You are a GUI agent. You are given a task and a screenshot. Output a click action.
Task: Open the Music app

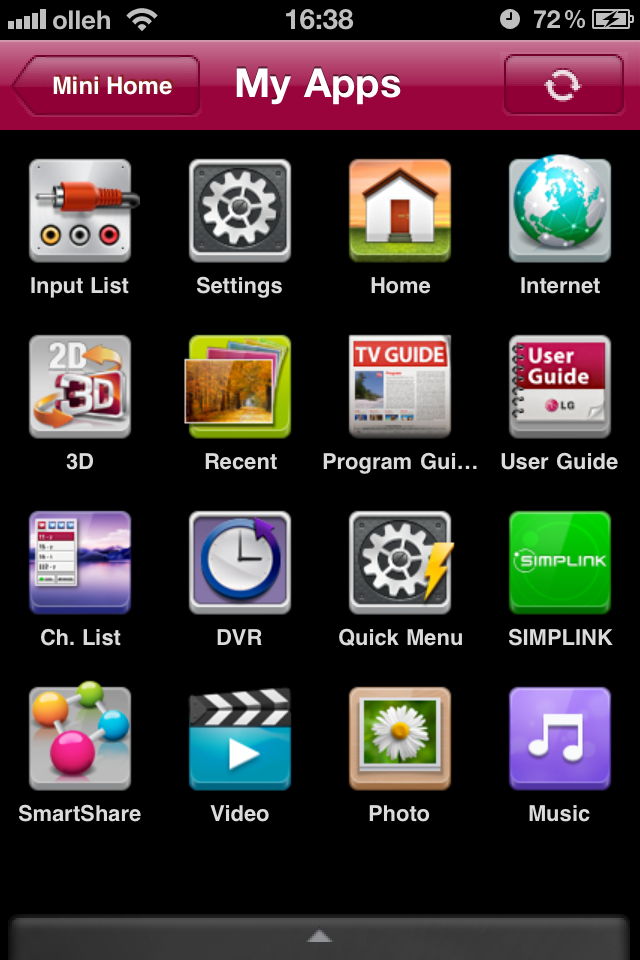coord(560,739)
